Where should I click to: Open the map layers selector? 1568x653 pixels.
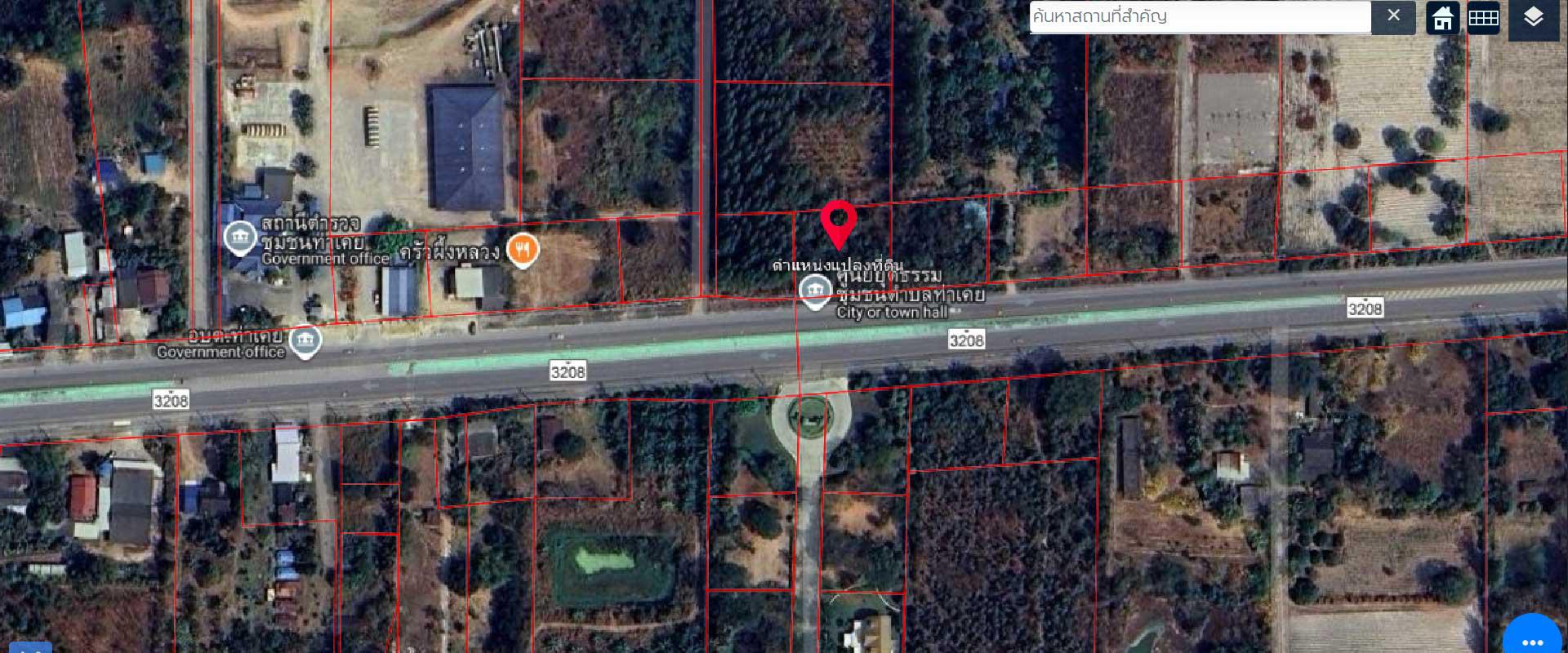click(1533, 18)
